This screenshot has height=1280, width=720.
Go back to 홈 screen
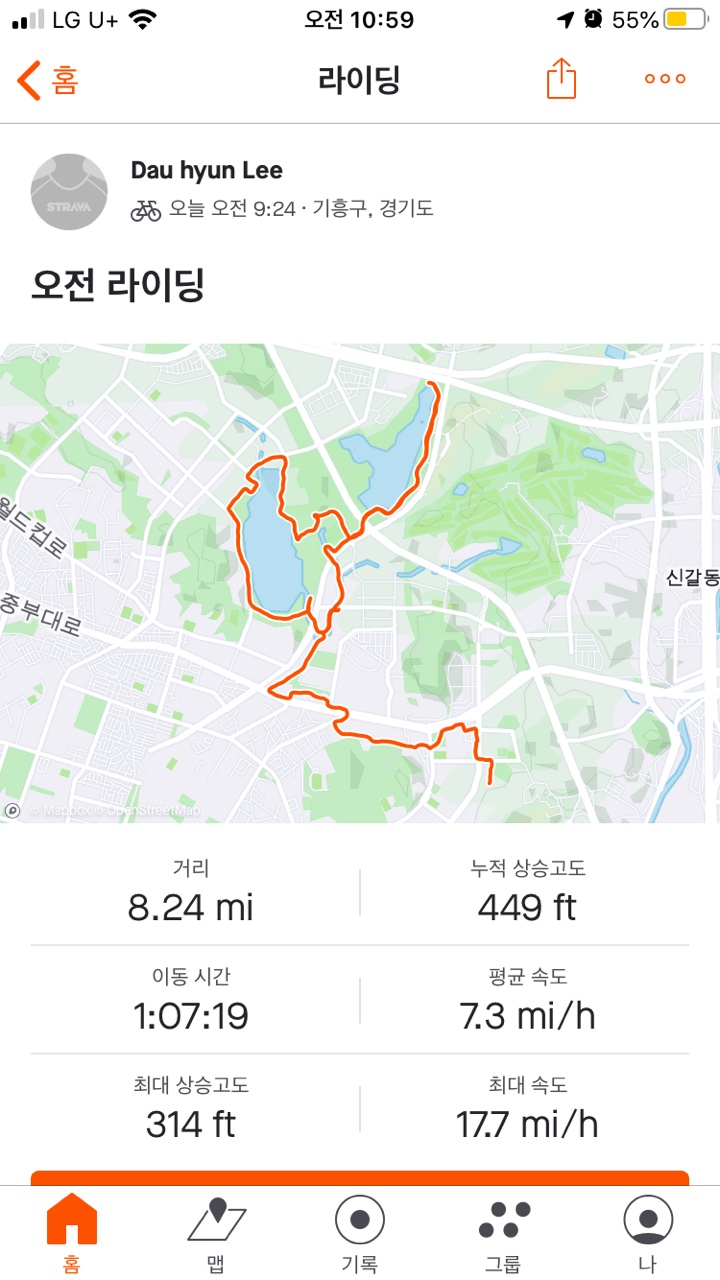(47, 79)
